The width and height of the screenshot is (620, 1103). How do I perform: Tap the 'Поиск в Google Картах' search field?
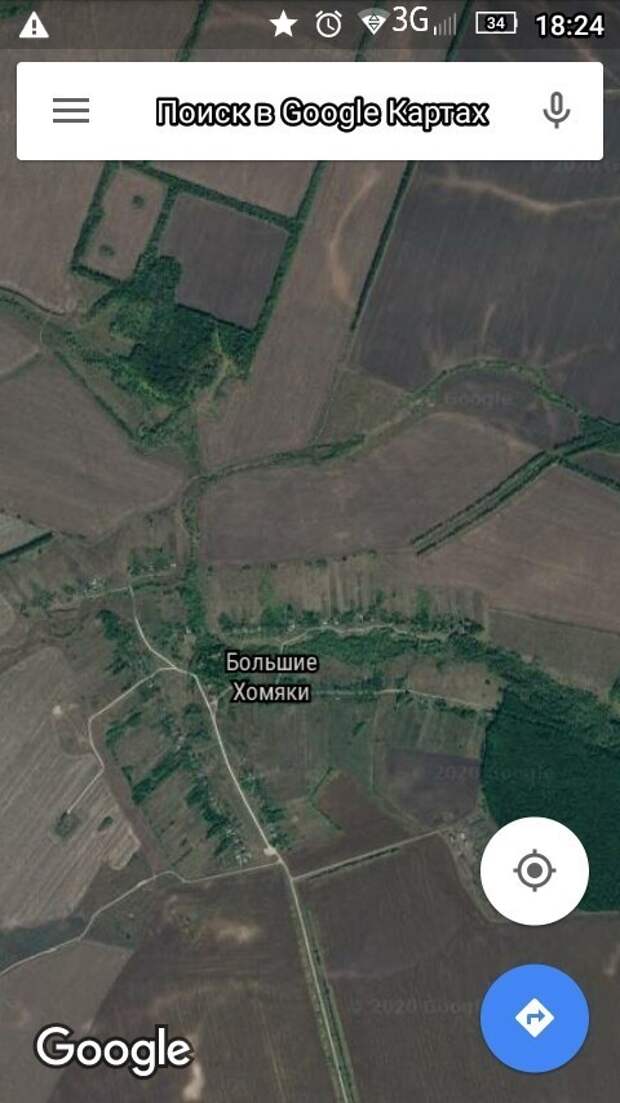point(322,112)
